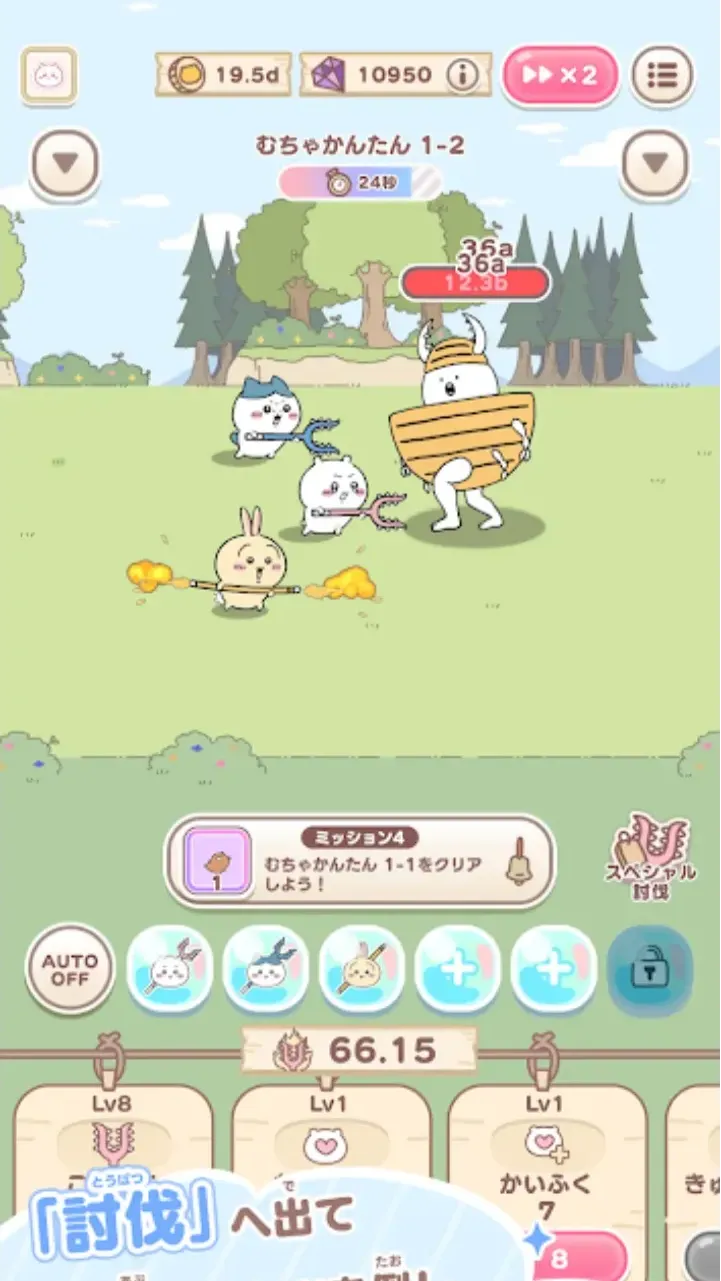The width and height of the screenshot is (721, 1281).
Task: Select the white character with pink fork slot
Action: [x=170, y=969]
